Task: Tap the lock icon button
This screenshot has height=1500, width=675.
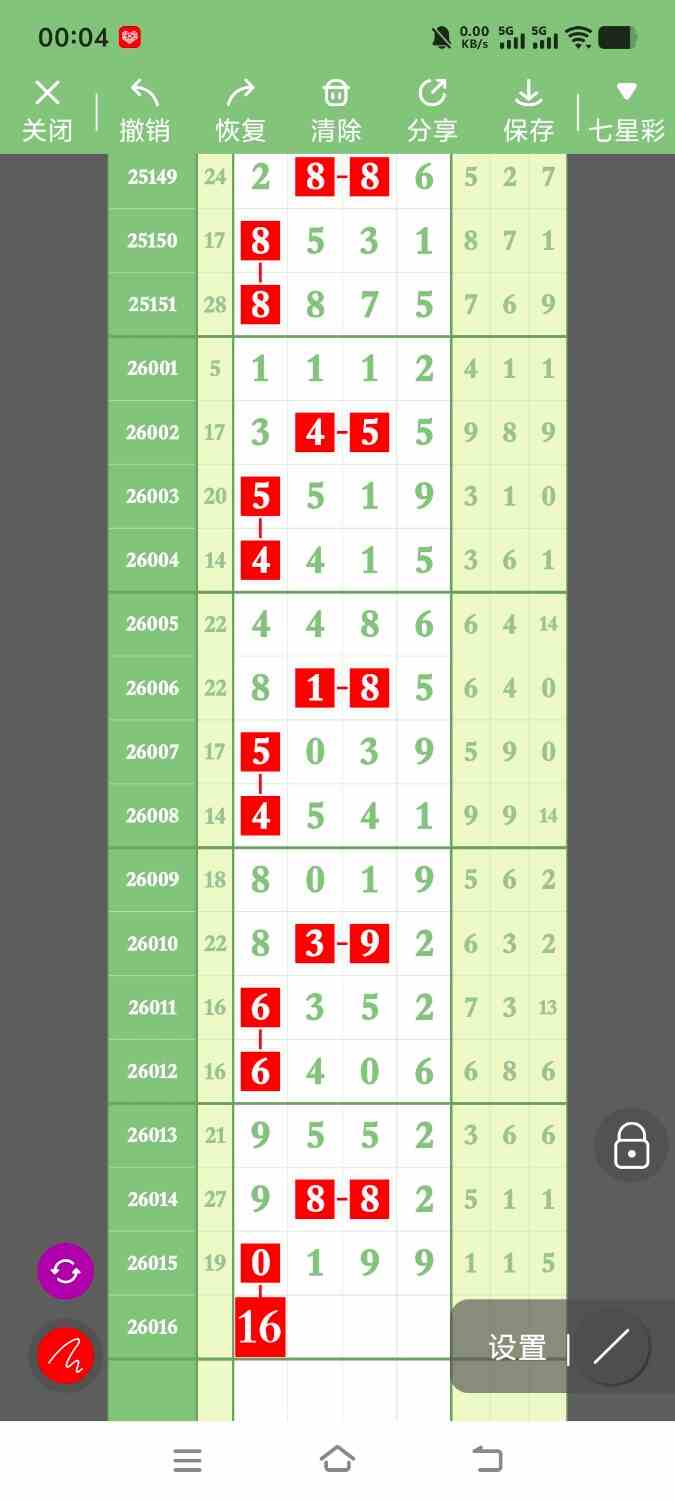Action: [631, 1145]
